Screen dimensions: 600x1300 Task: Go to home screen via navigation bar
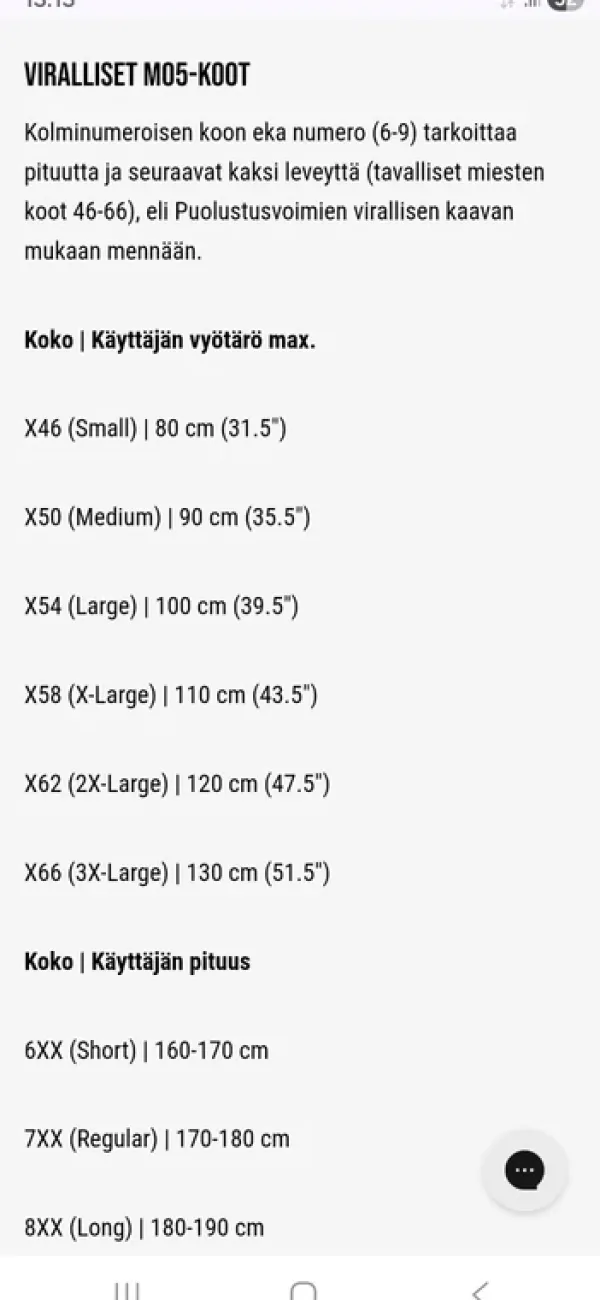click(x=303, y=1289)
